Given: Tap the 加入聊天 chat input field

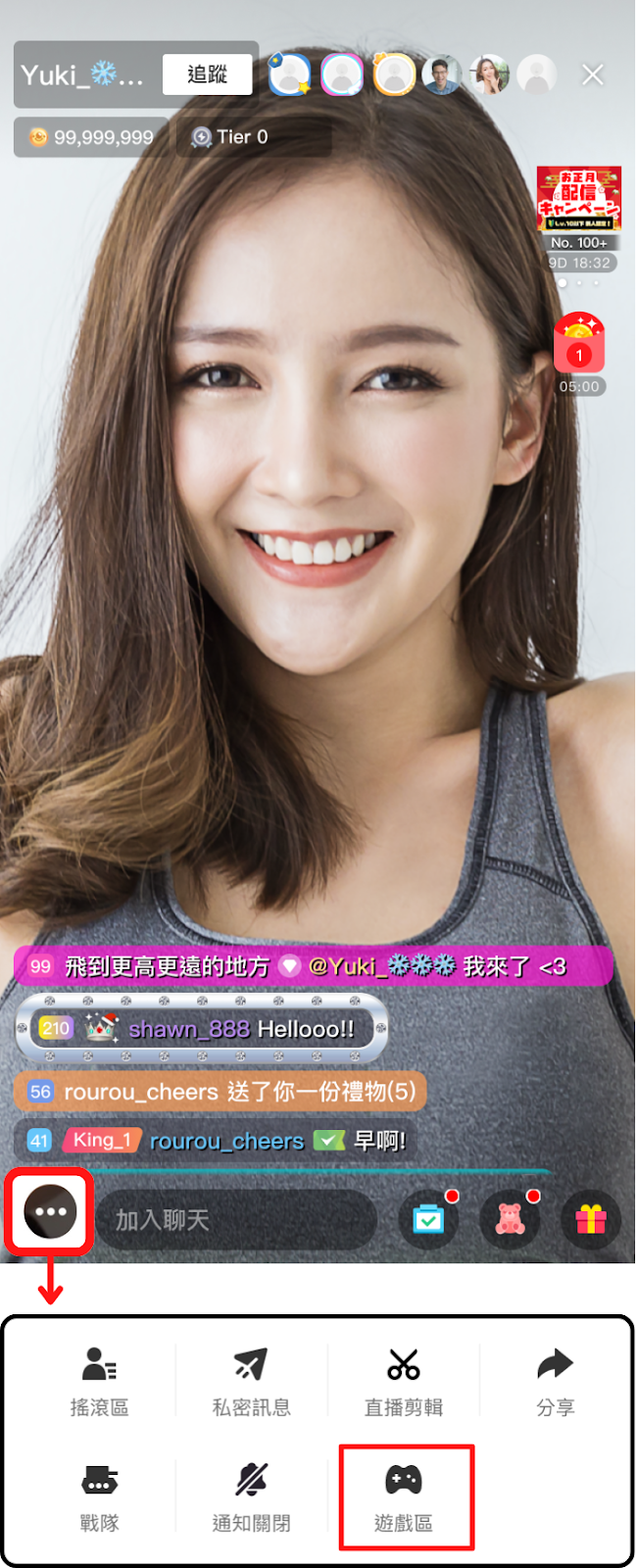Looking at the screenshot, I should point(235,1219).
